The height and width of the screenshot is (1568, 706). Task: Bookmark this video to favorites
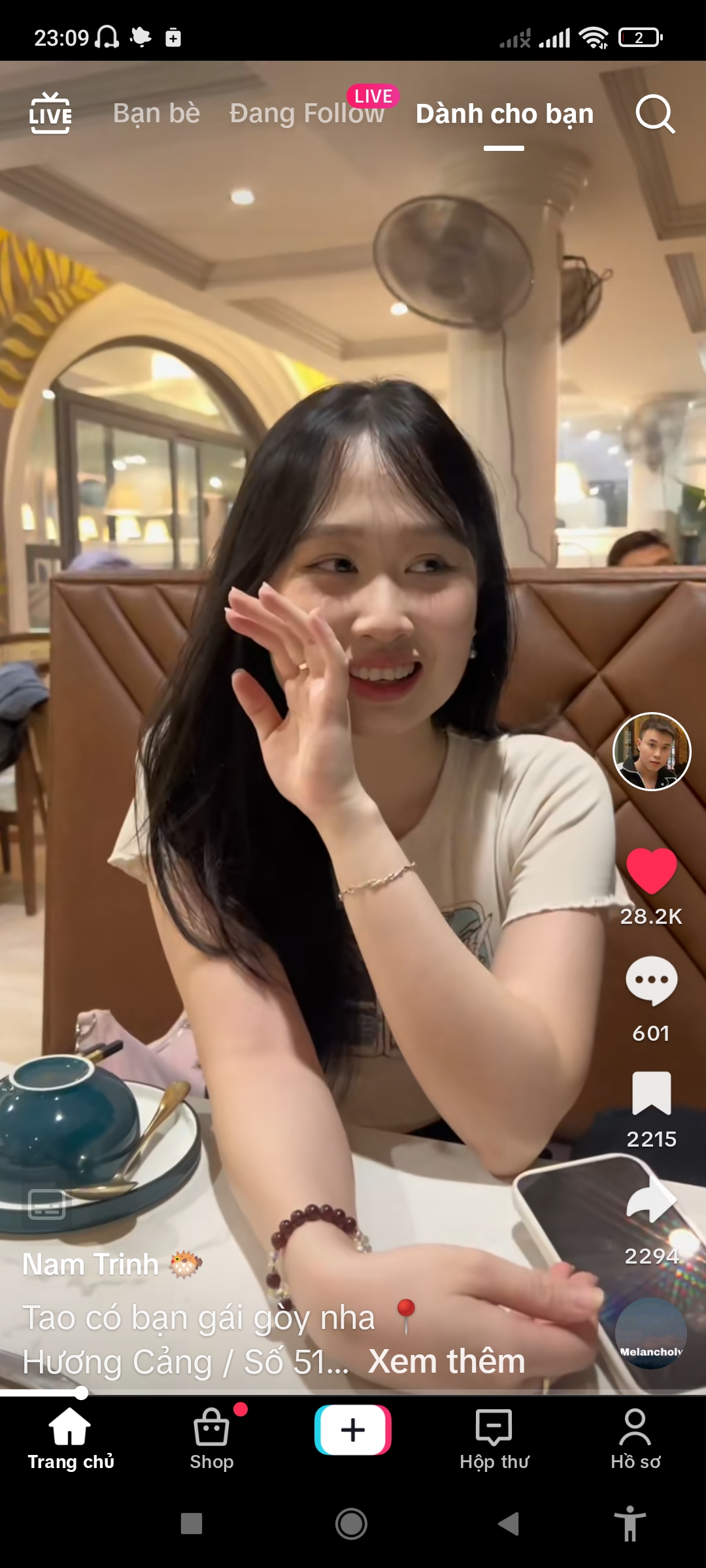tap(651, 1094)
